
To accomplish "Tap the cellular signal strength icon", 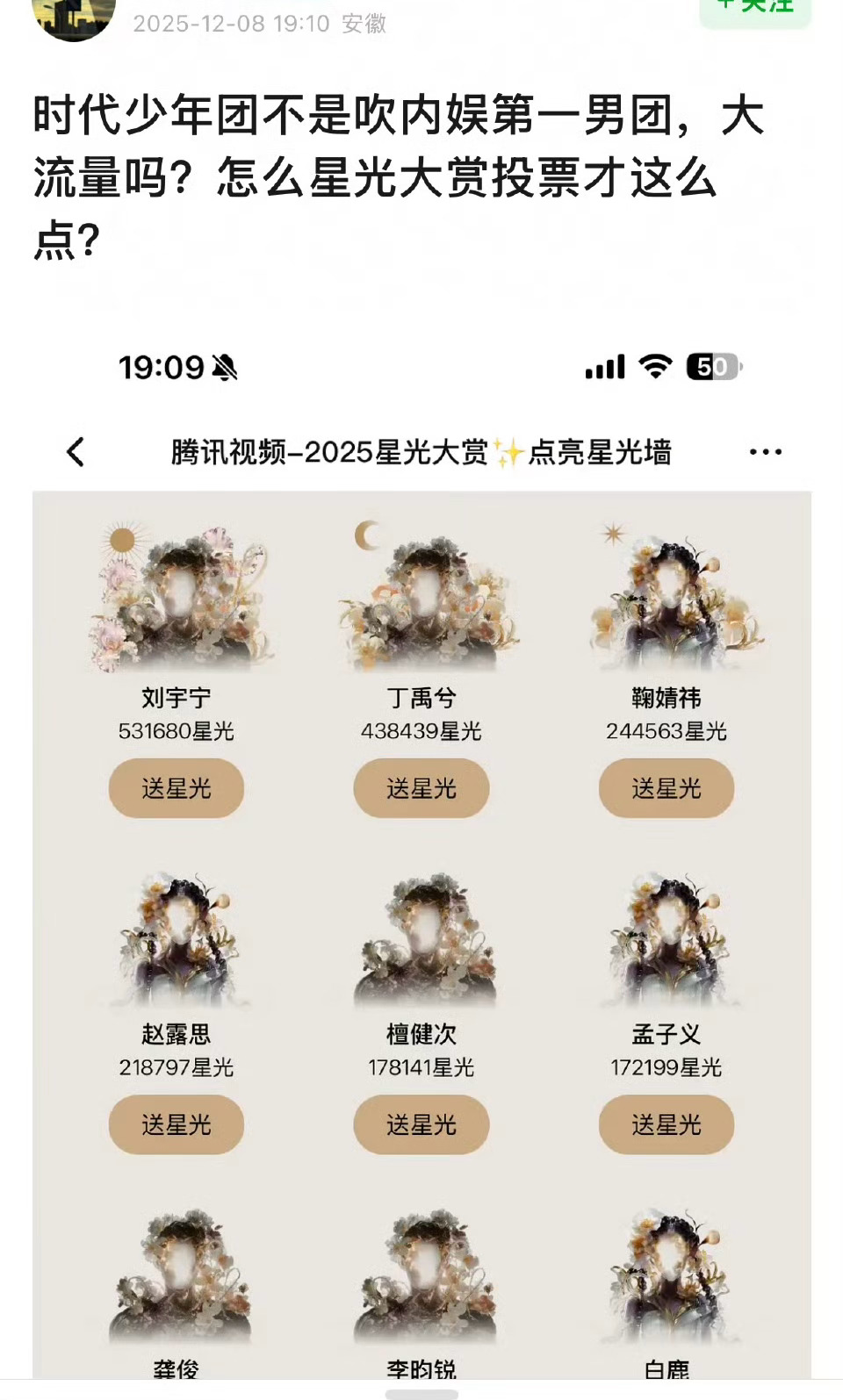I will (x=604, y=368).
